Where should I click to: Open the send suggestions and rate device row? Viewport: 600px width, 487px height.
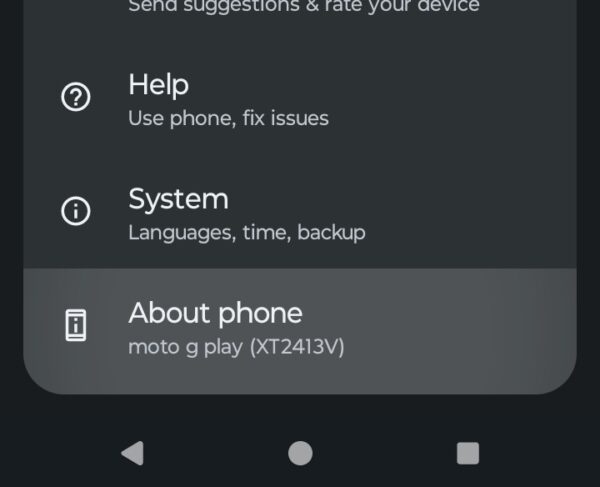coord(303,10)
